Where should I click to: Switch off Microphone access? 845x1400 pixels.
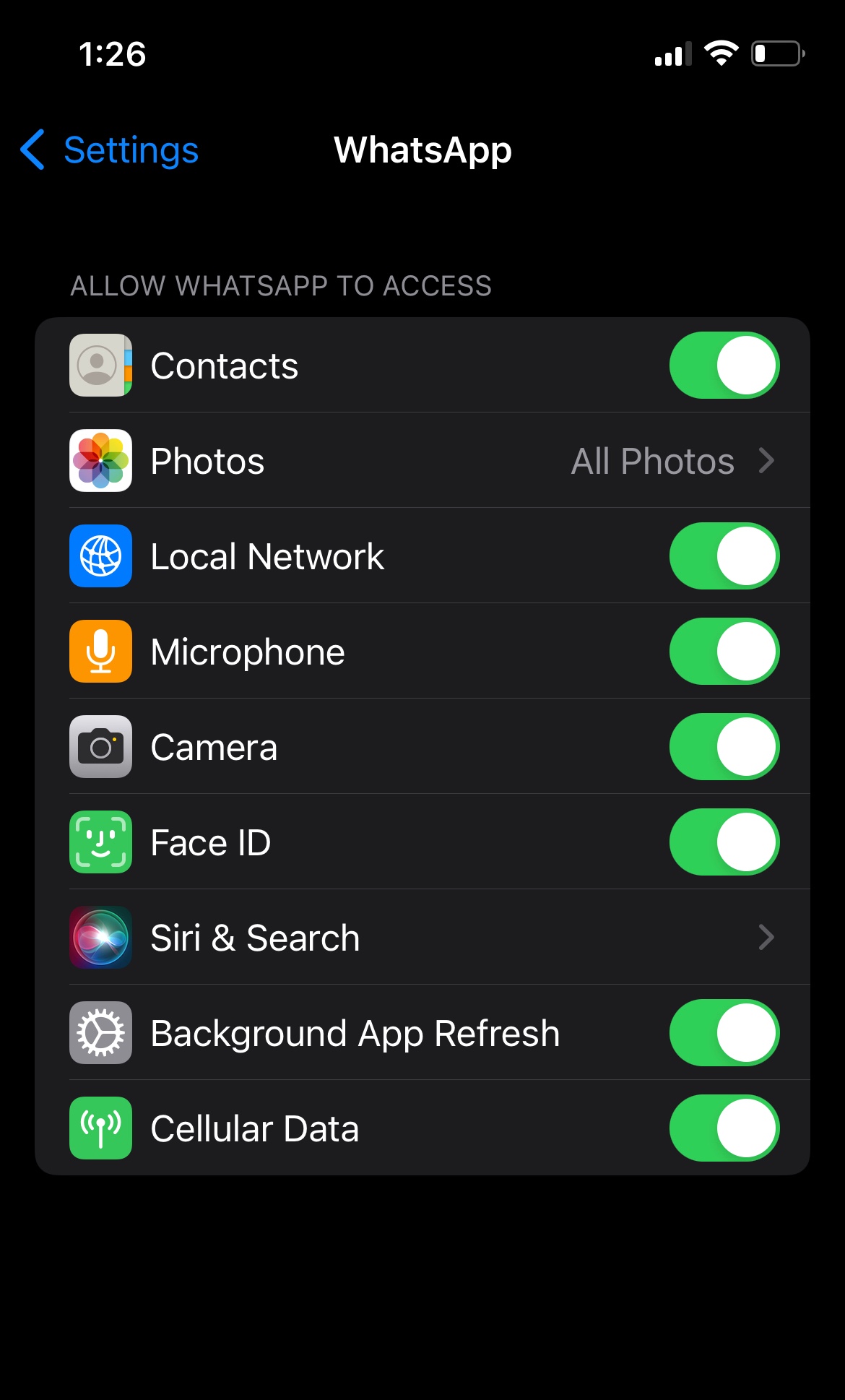point(724,652)
